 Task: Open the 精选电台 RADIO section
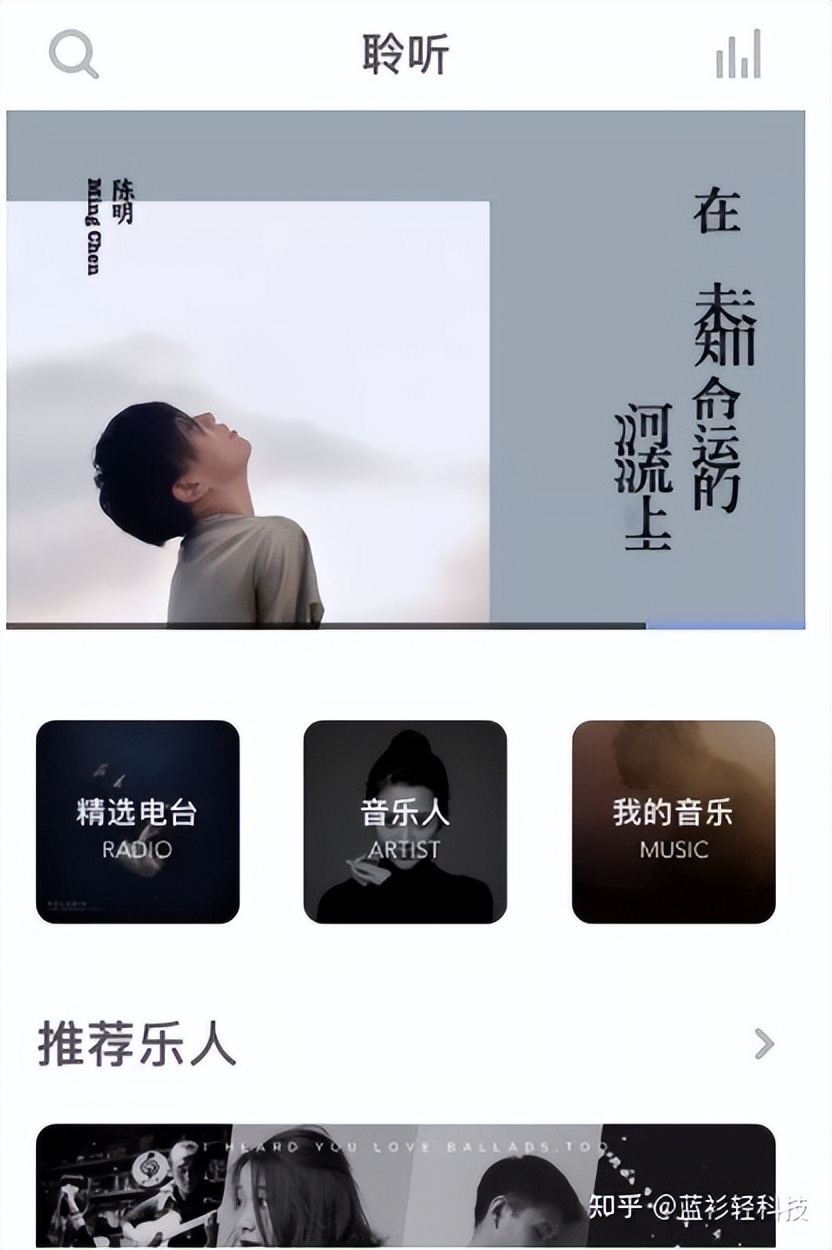138,822
